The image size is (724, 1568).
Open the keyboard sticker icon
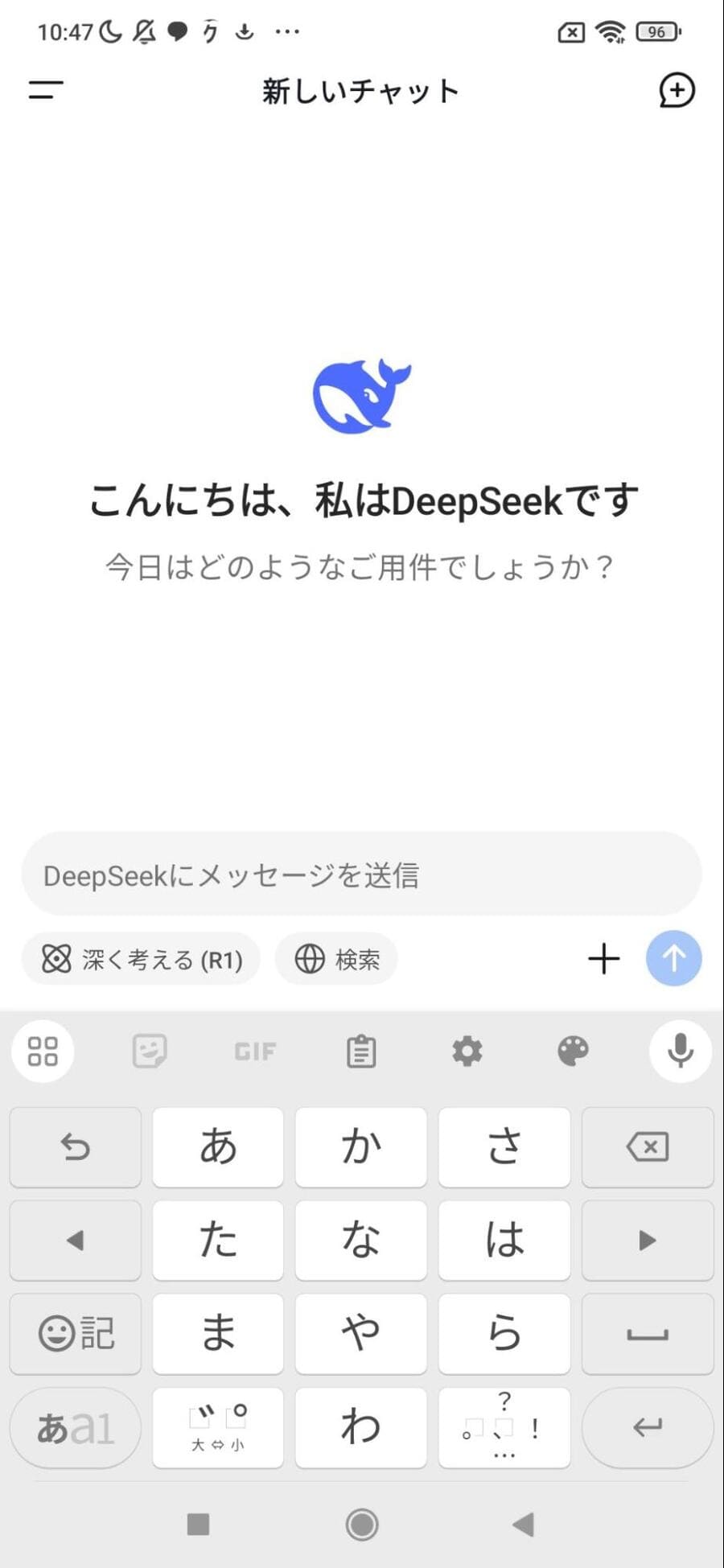tap(149, 1051)
